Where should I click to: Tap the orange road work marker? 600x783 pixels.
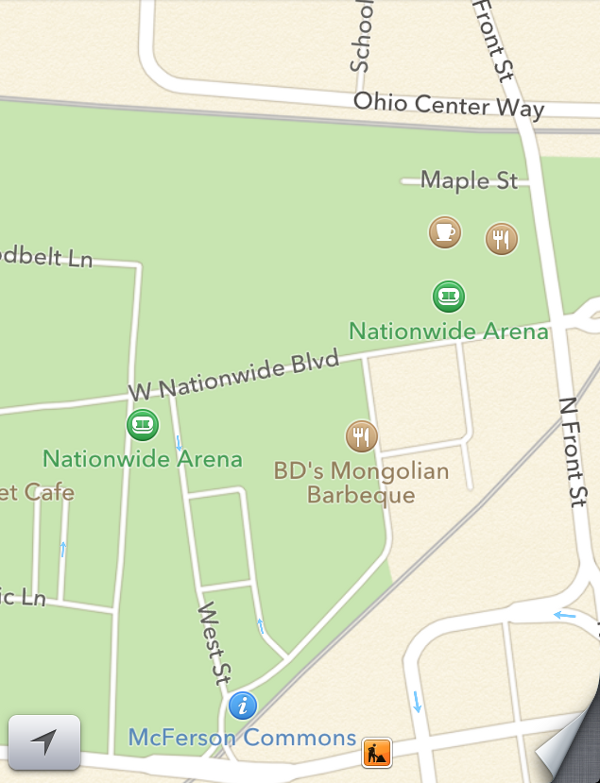click(x=377, y=752)
